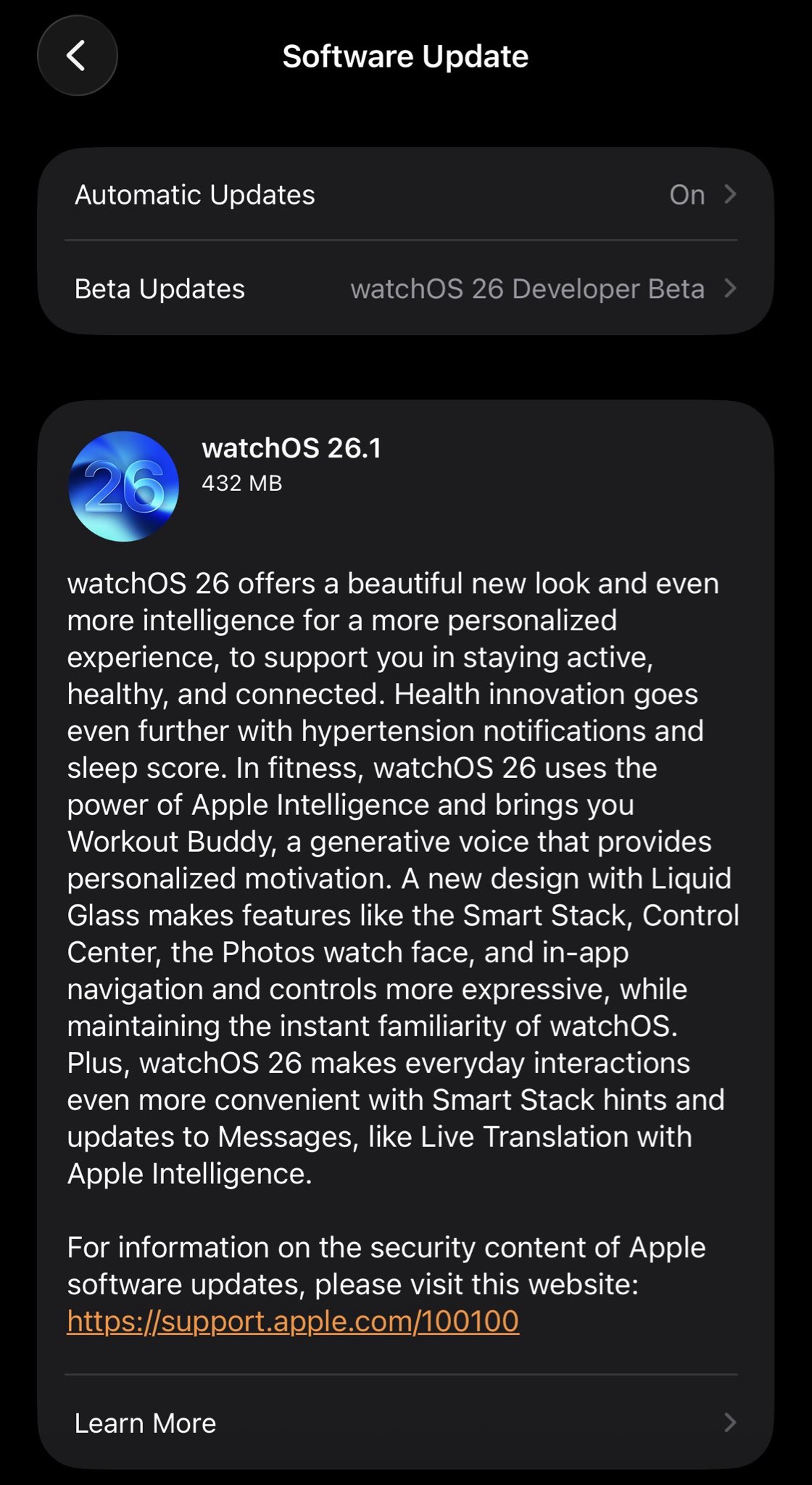This screenshot has height=1485, width=812.
Task: Open the support.apple.com/100100 link
Action: pyautogui.click(x=293, y=1321)
